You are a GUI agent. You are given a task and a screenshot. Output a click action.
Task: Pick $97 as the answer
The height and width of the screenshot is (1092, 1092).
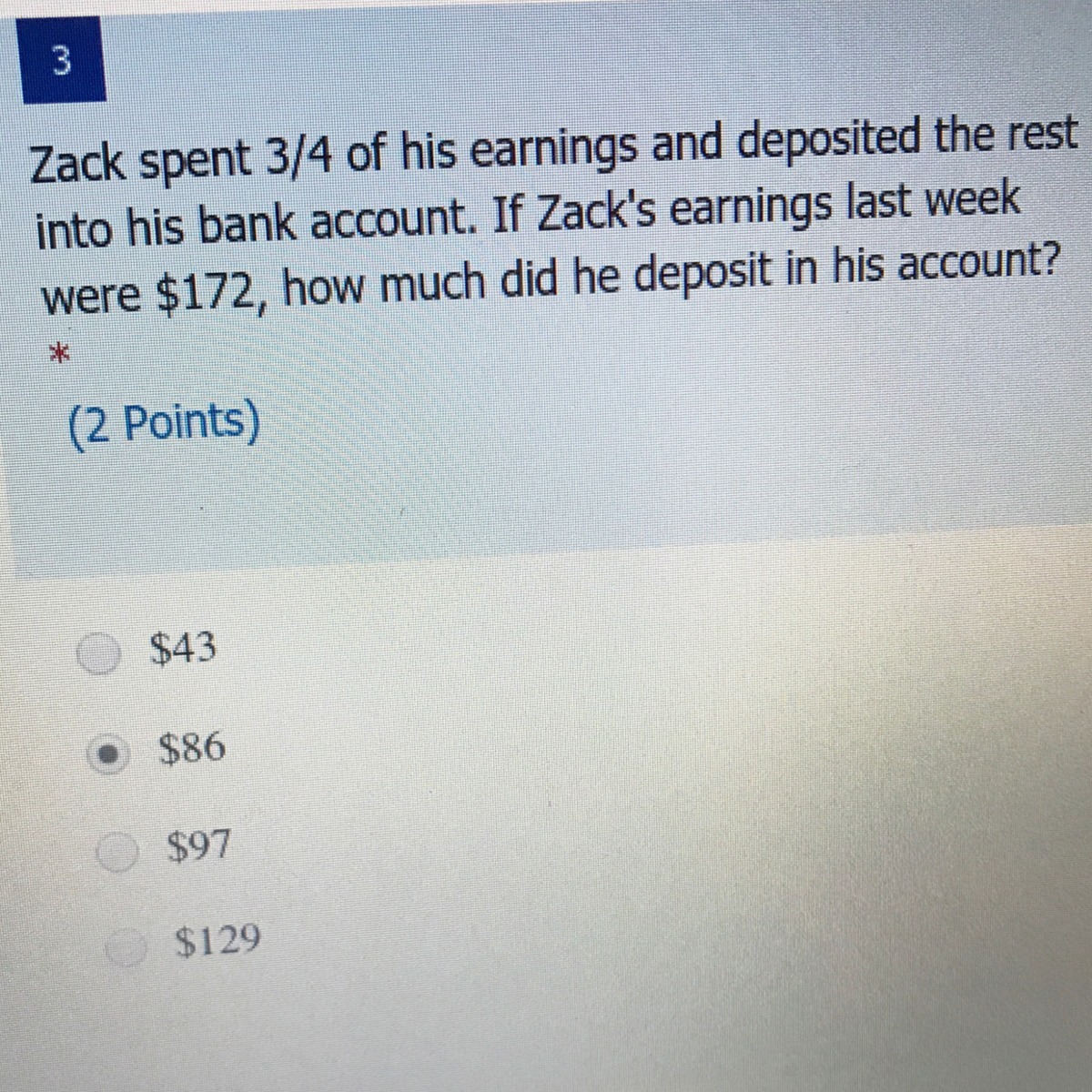point(116,853)
